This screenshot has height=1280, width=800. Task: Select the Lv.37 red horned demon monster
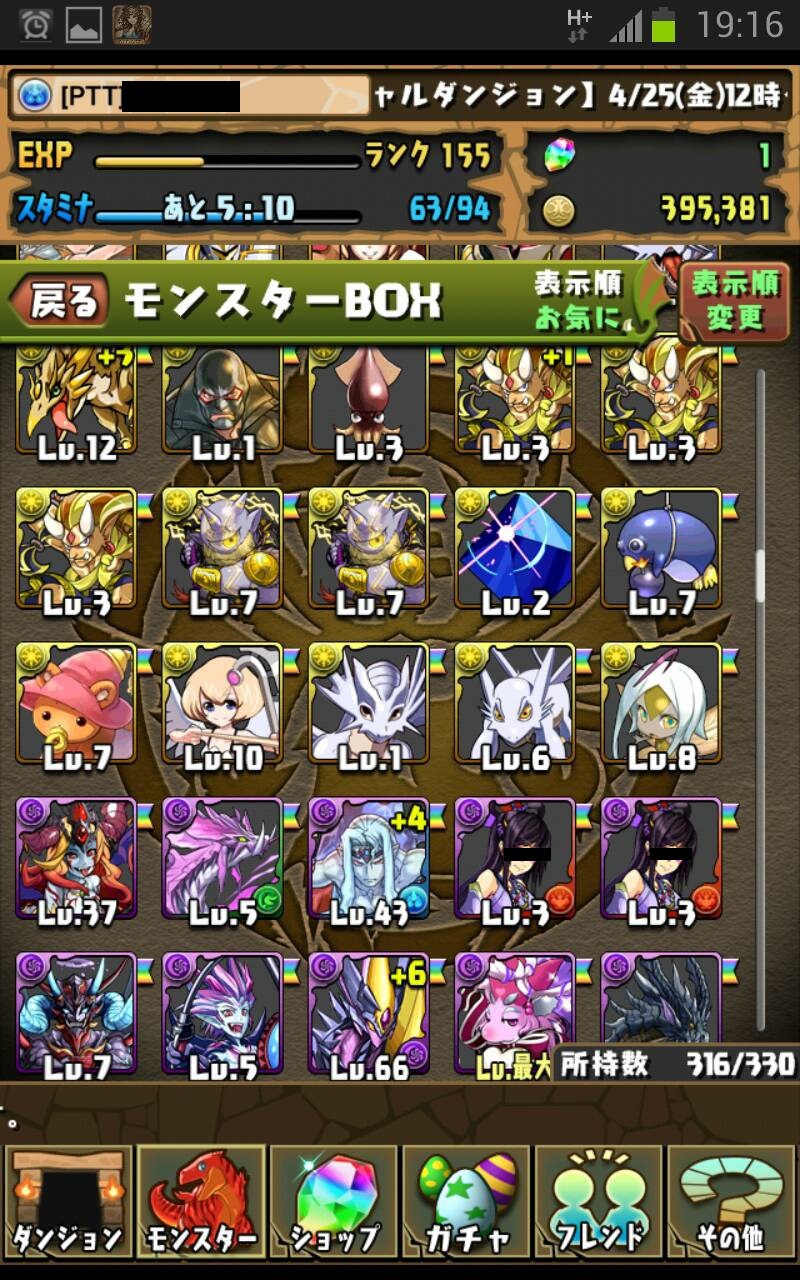pos(76,858)
